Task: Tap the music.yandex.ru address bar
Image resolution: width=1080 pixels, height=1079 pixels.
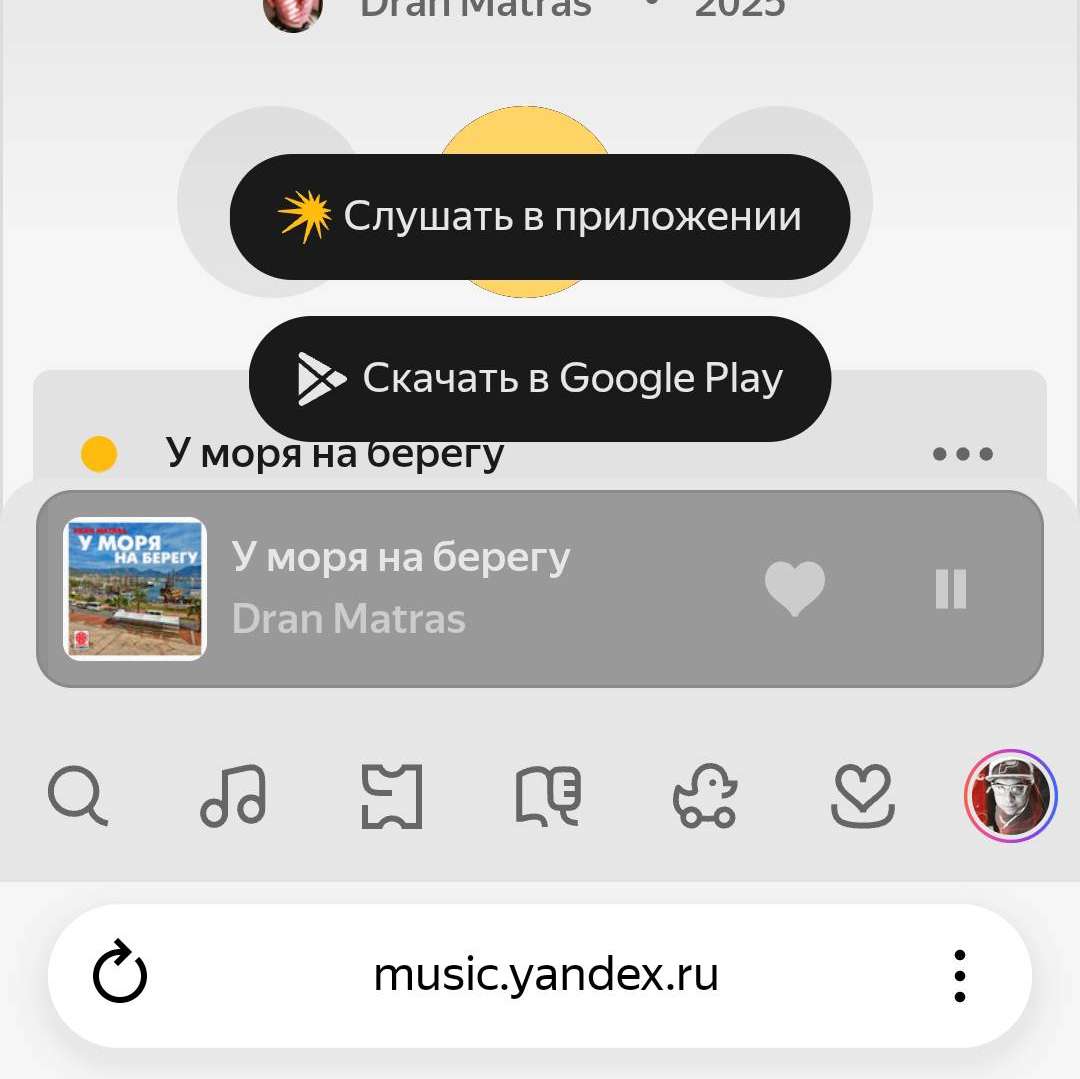Action: 546,975
